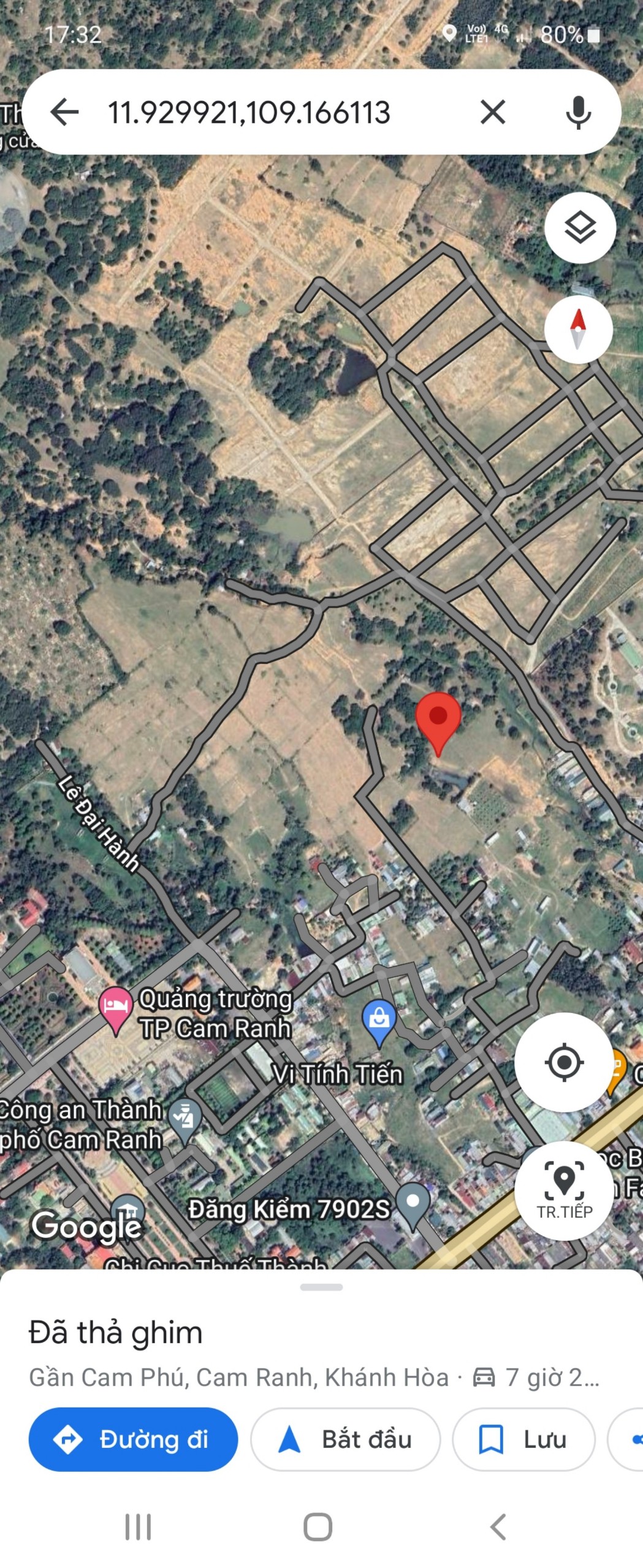Save this pin with Lưu
Viewport: 643px width, 1568px height.
coord(523,1439)
